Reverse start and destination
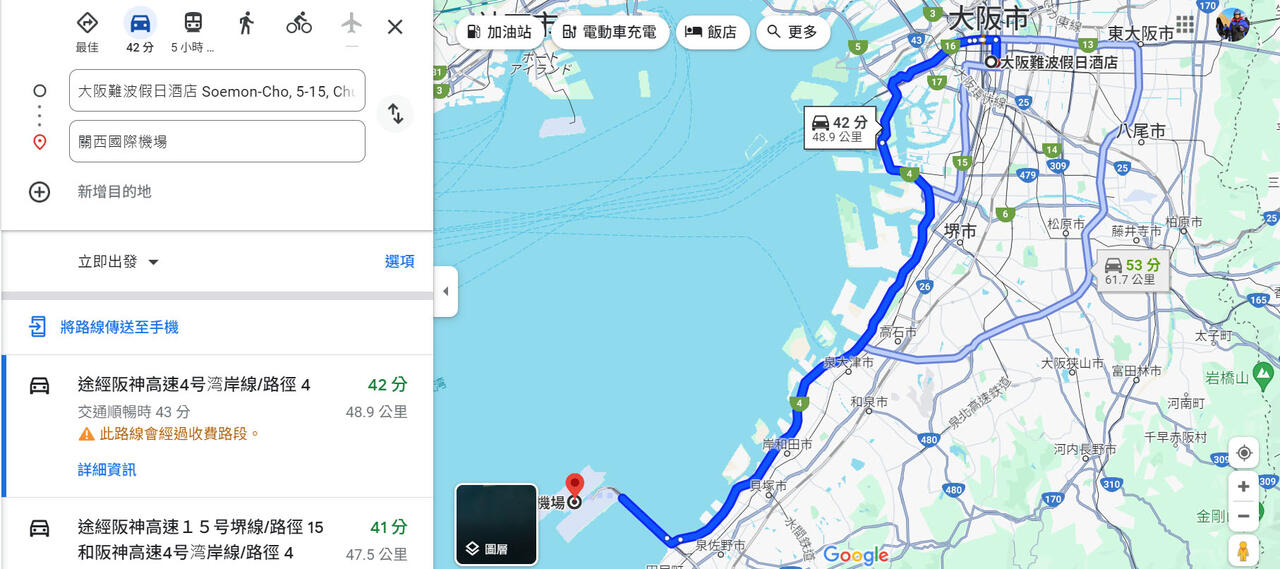The height and width of the screenshot is (569, 1280). point(395,114)
